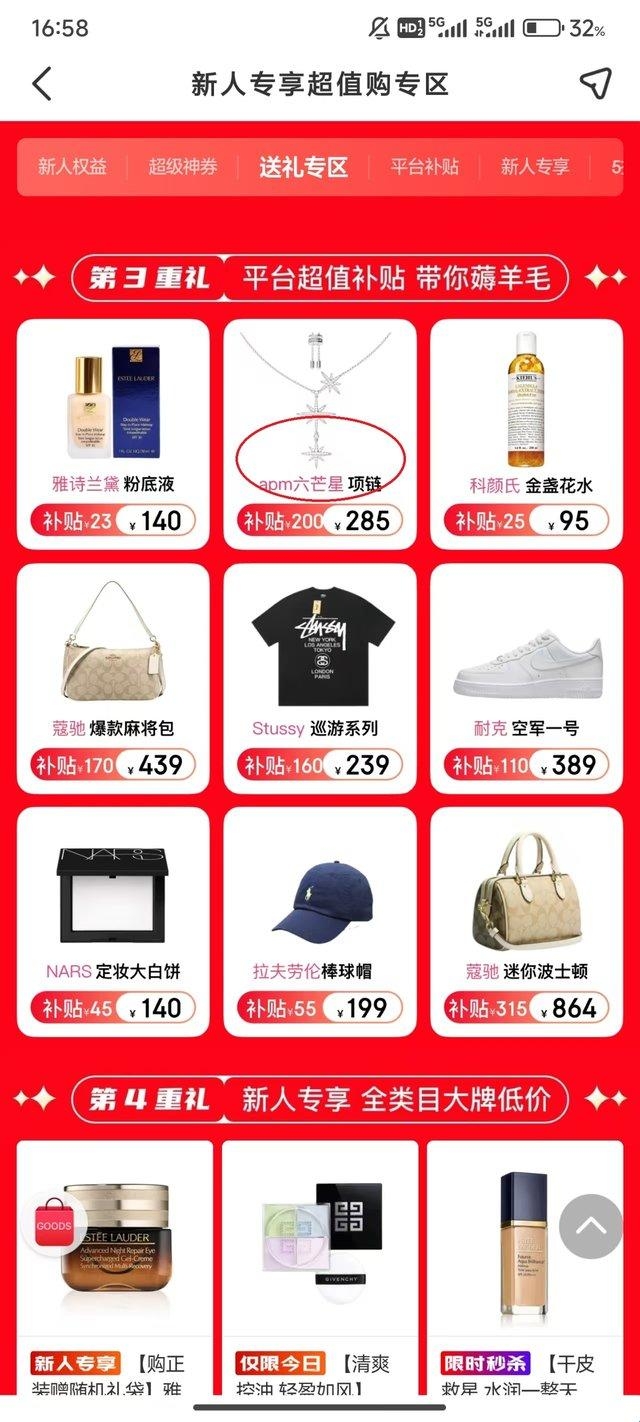View the 科颜氏 金盏花水 product
This screenshot has height=1422, width=640.
[x=526, y=432]
